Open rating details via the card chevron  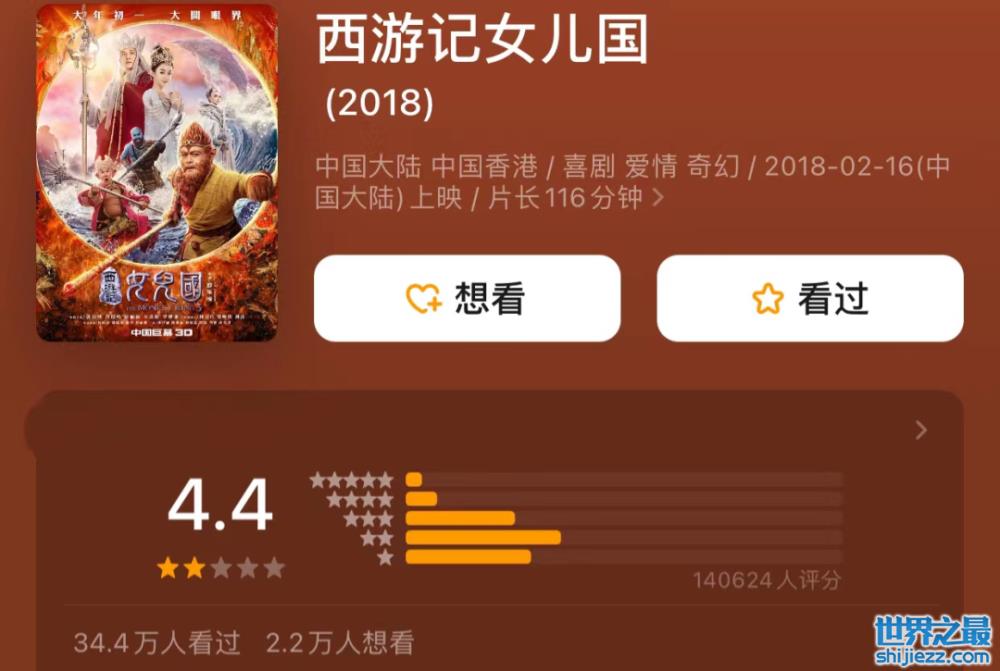click(921, 430)
